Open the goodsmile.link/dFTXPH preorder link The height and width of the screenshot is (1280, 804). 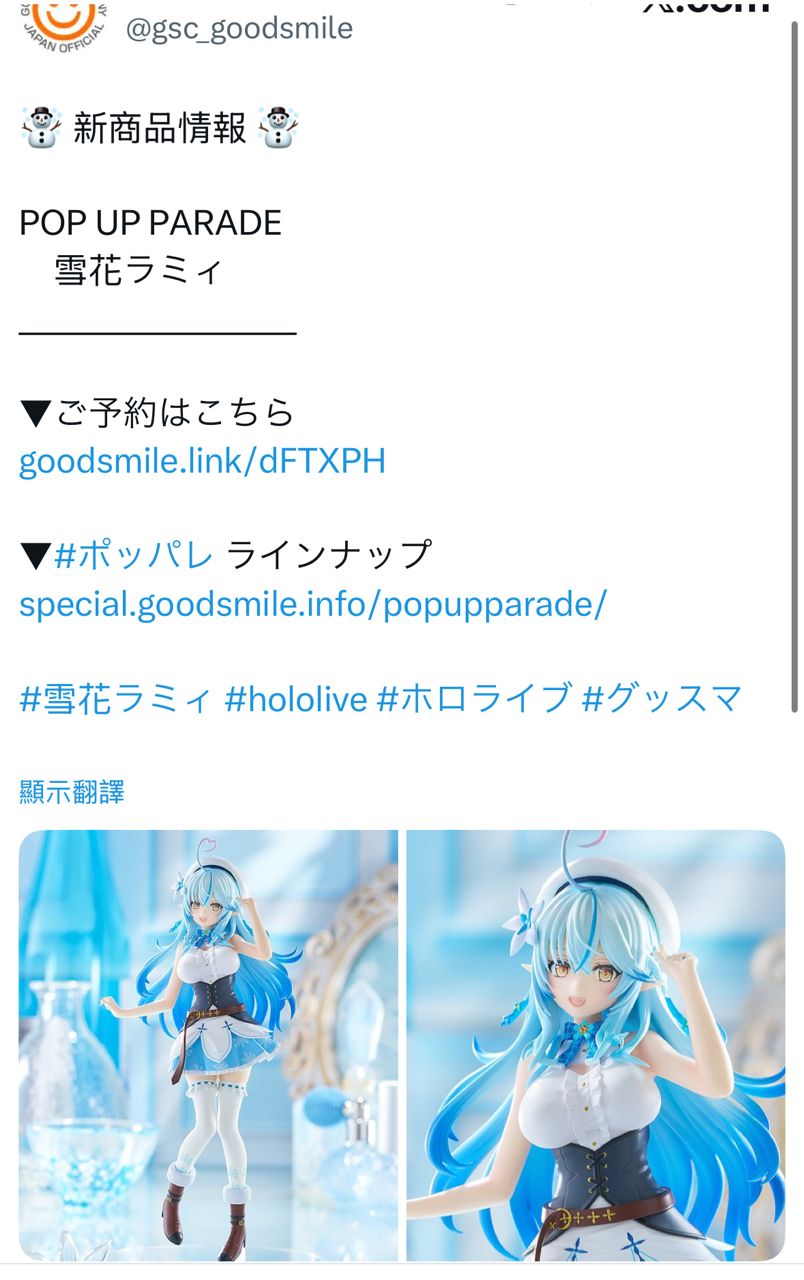pos(202,461)
